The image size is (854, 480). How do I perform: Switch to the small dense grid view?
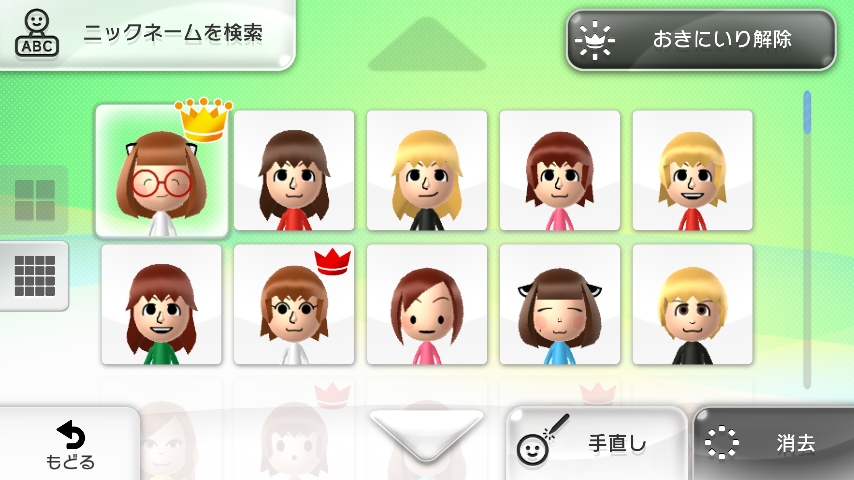click(x=34, y=275)
